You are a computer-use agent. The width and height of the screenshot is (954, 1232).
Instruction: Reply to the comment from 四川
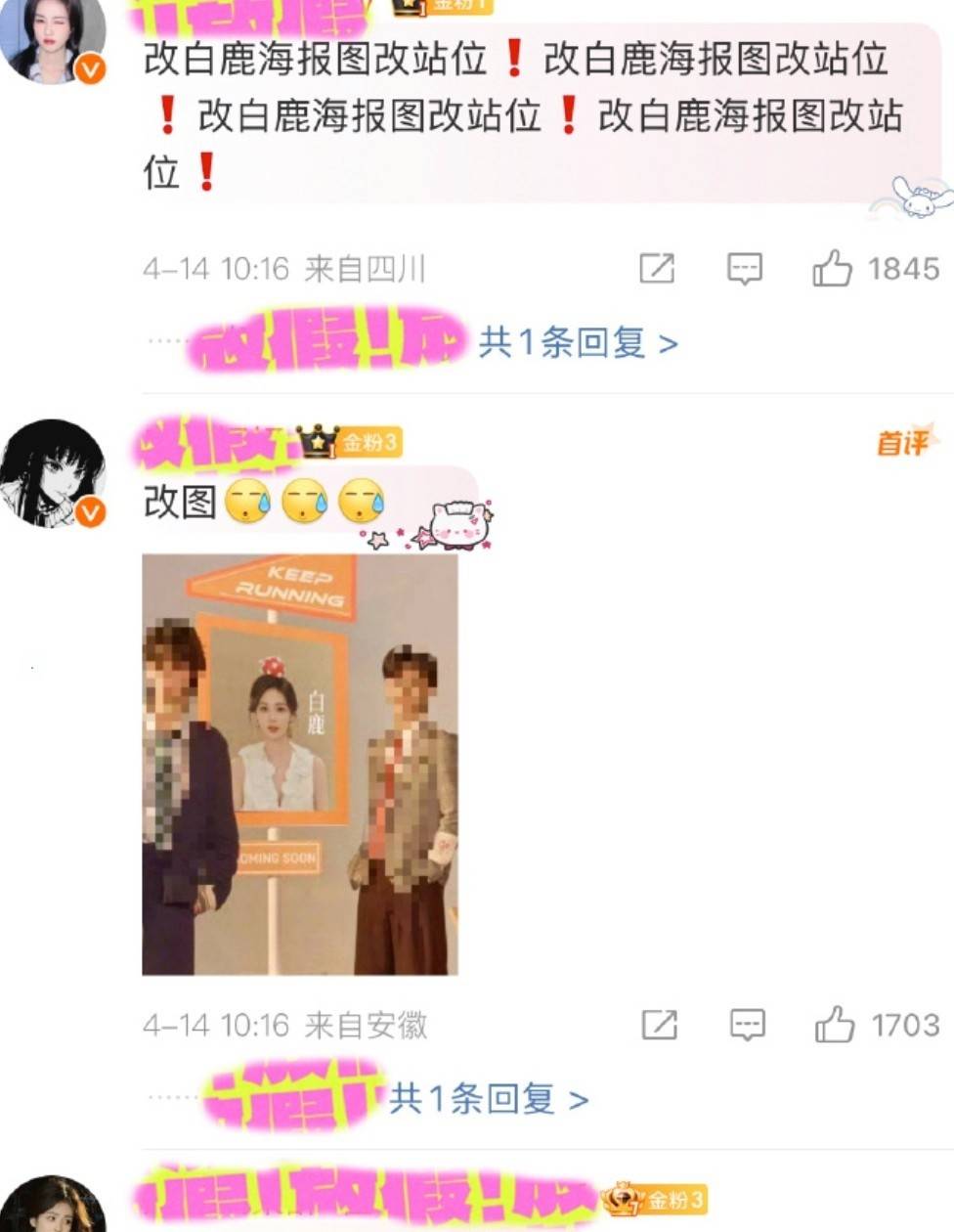(x=744, y=268)
